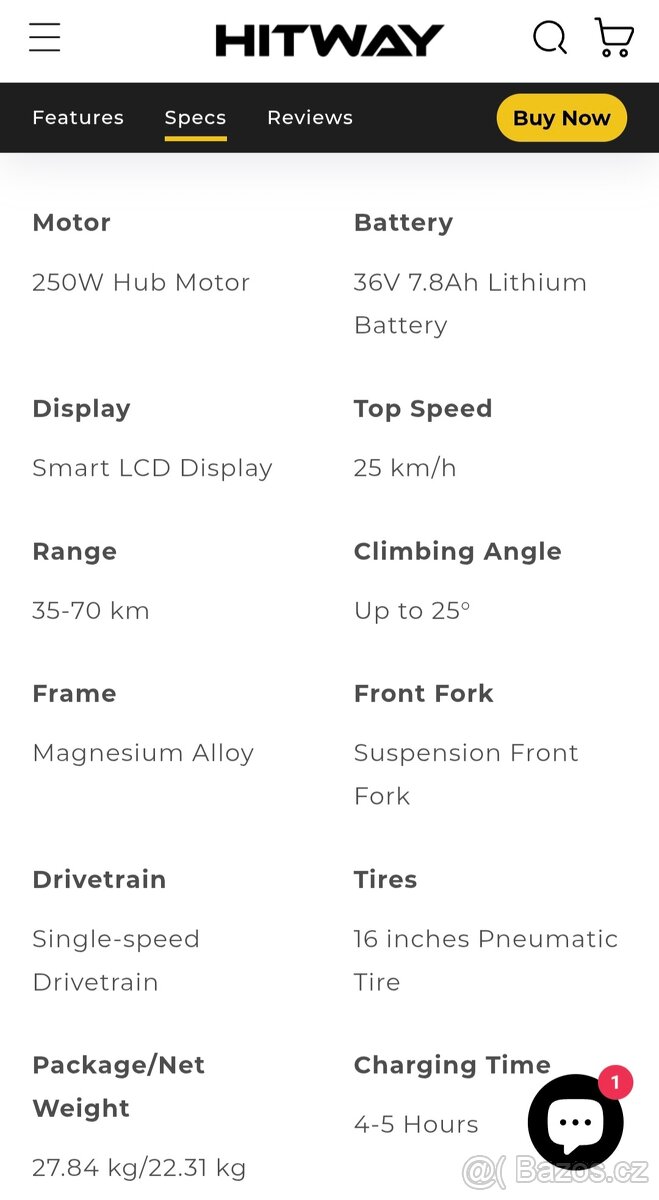659x1200 pixels.
Task: Switch to the Features tab
Action: (78, 118)
